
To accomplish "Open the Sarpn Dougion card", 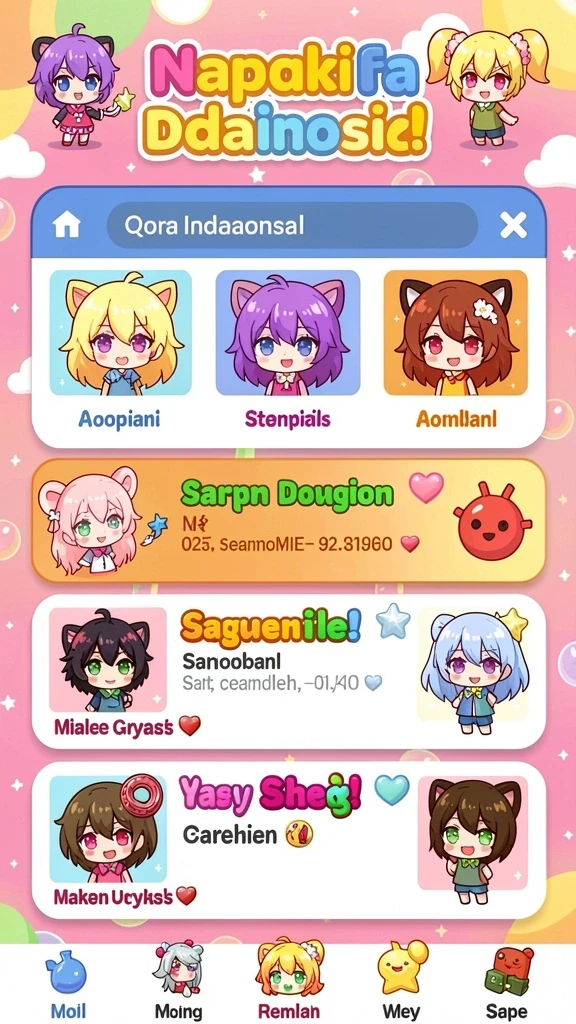I will (288, 520).
